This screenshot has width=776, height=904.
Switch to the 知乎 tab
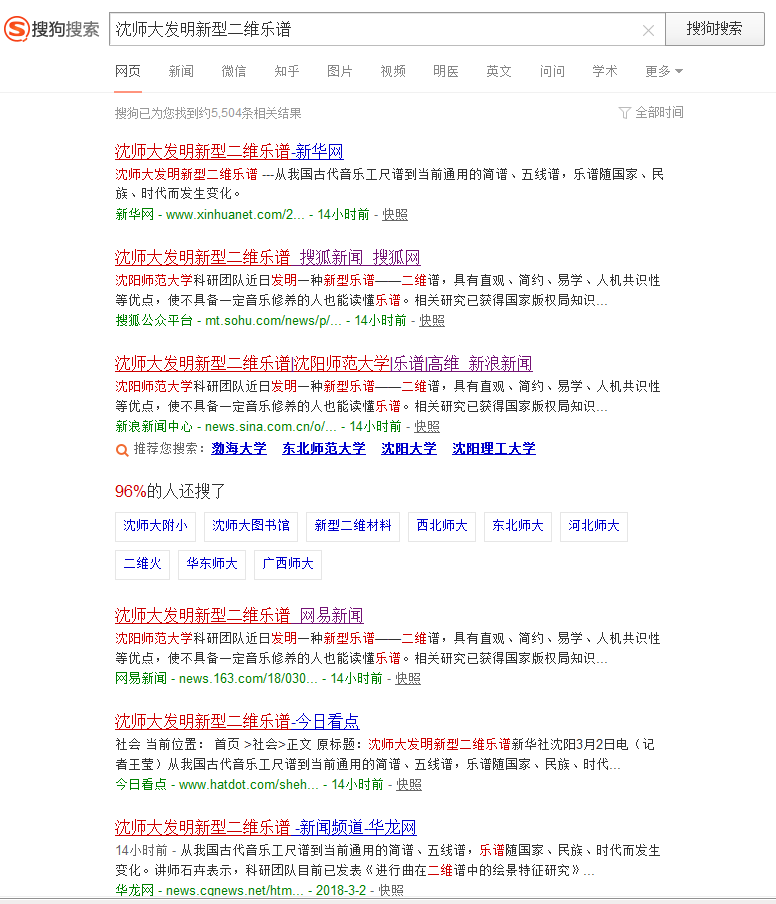coord(287,71)
